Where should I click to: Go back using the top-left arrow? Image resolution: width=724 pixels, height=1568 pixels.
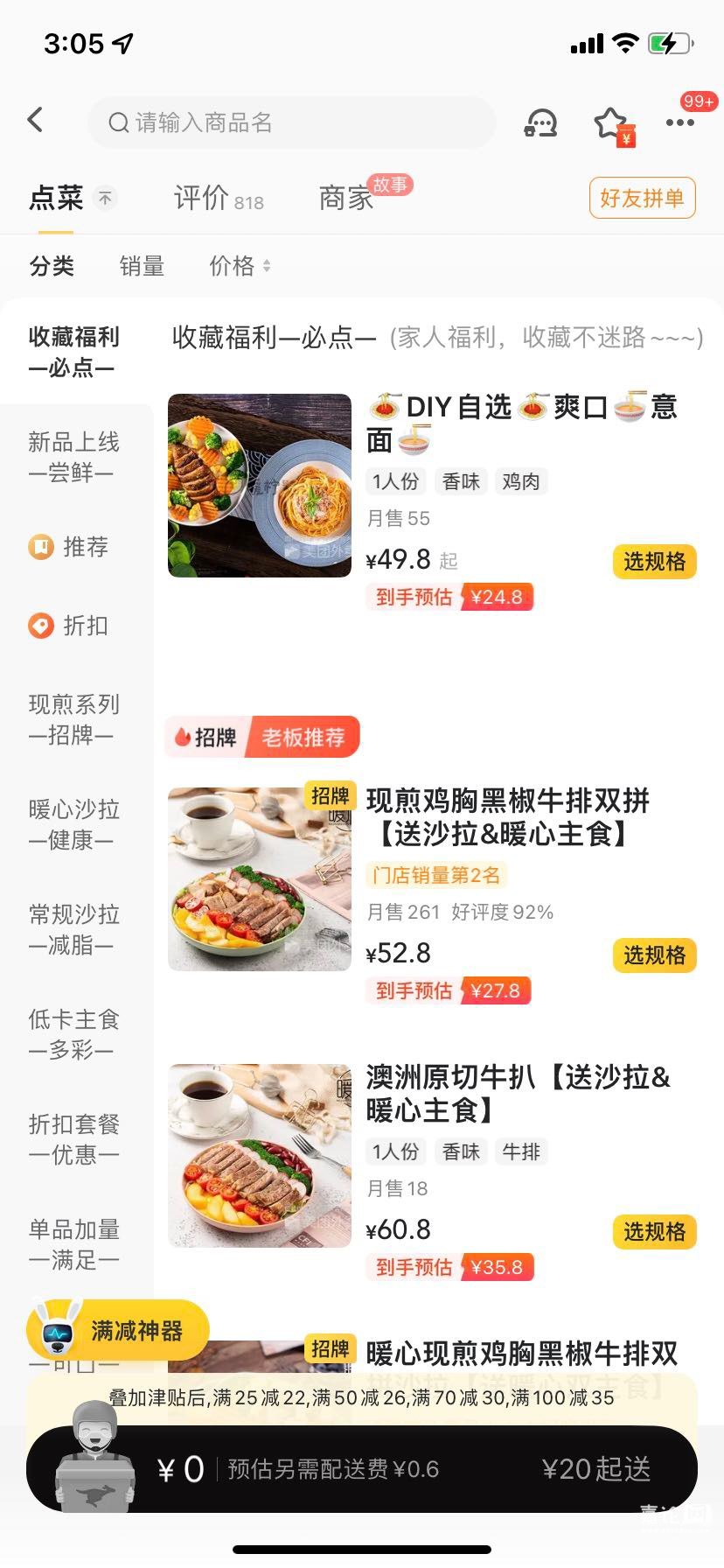click(36, 120)
